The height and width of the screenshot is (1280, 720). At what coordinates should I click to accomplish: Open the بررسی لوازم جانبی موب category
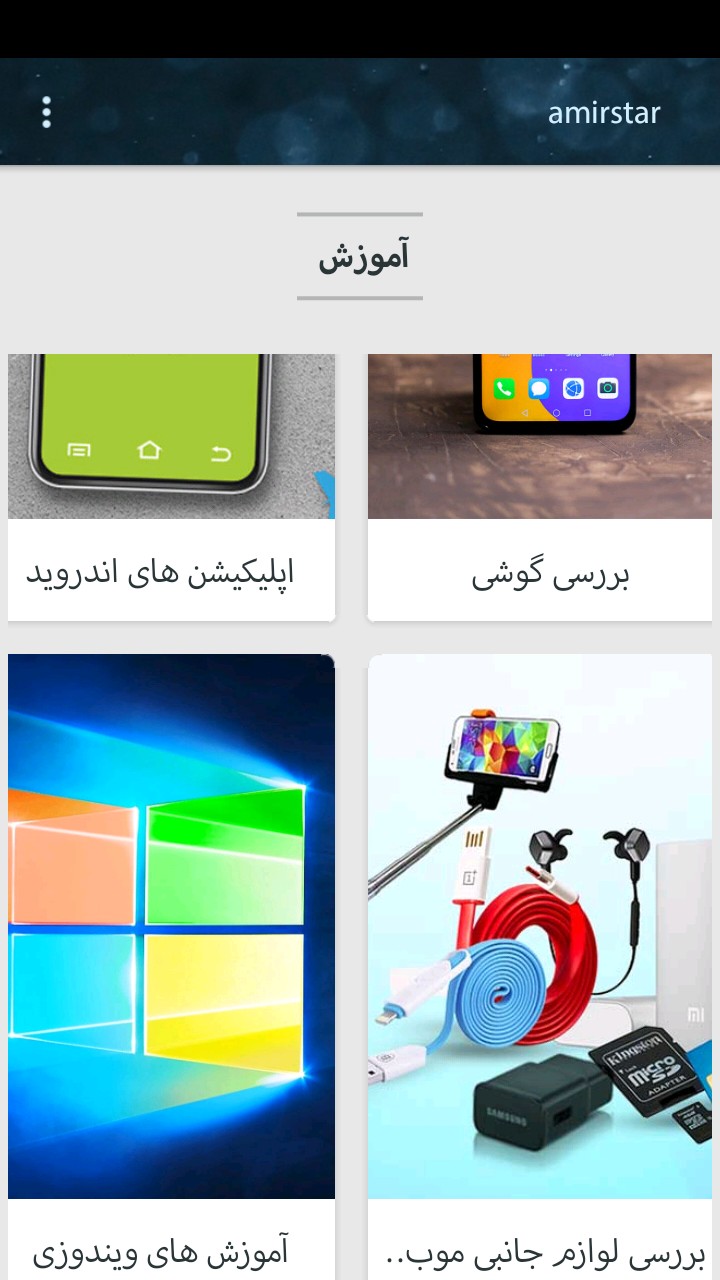tap(539, 950)
